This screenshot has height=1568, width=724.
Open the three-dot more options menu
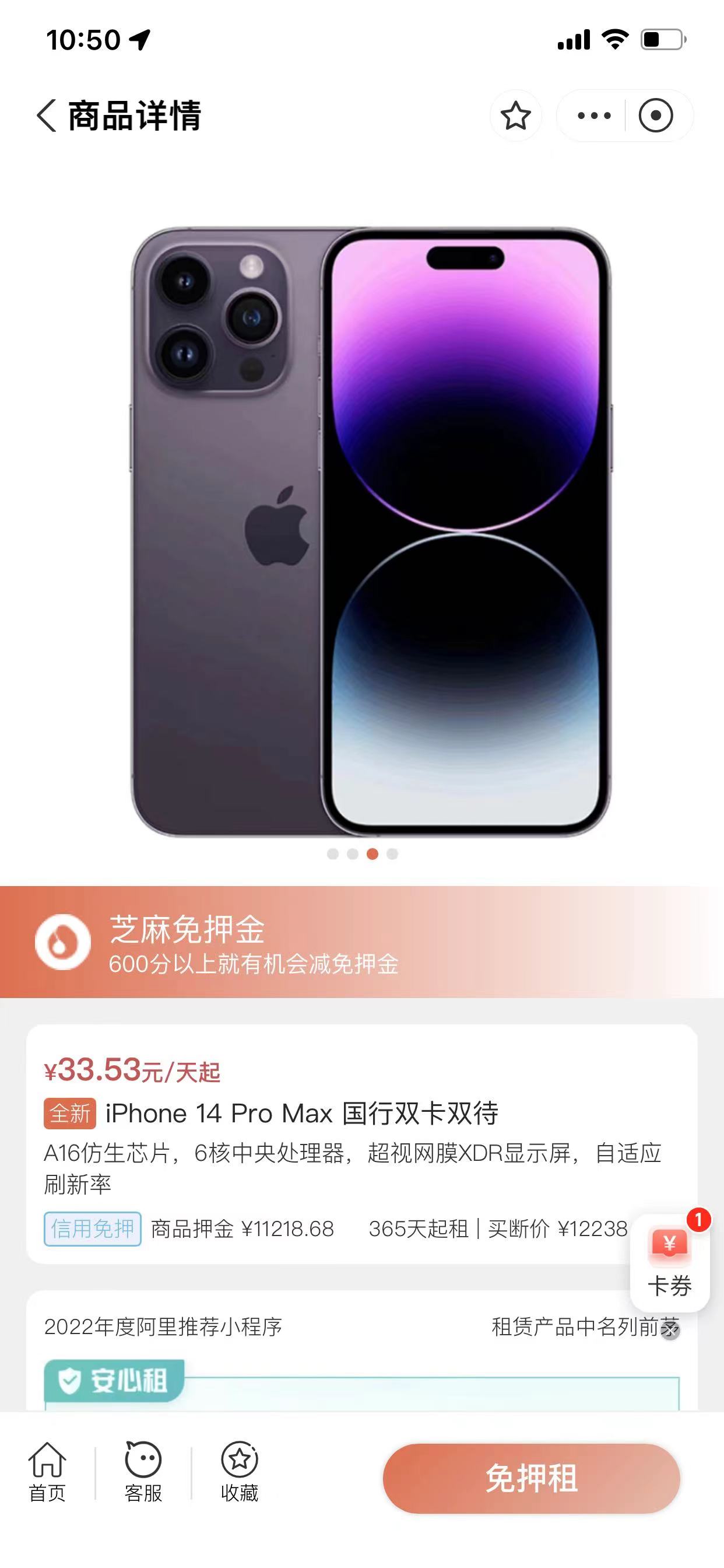594,116
